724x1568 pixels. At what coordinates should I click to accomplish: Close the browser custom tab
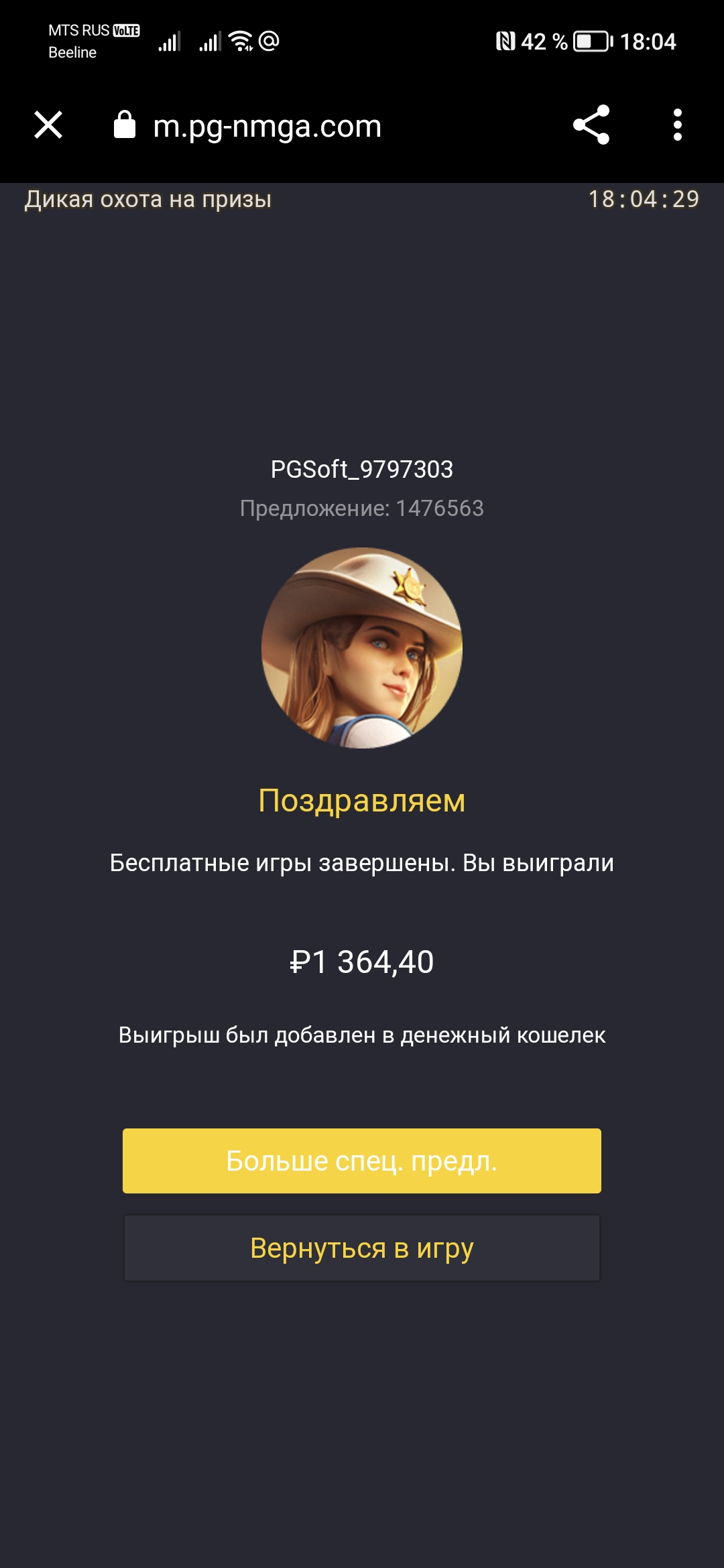[x=48, y=125]
